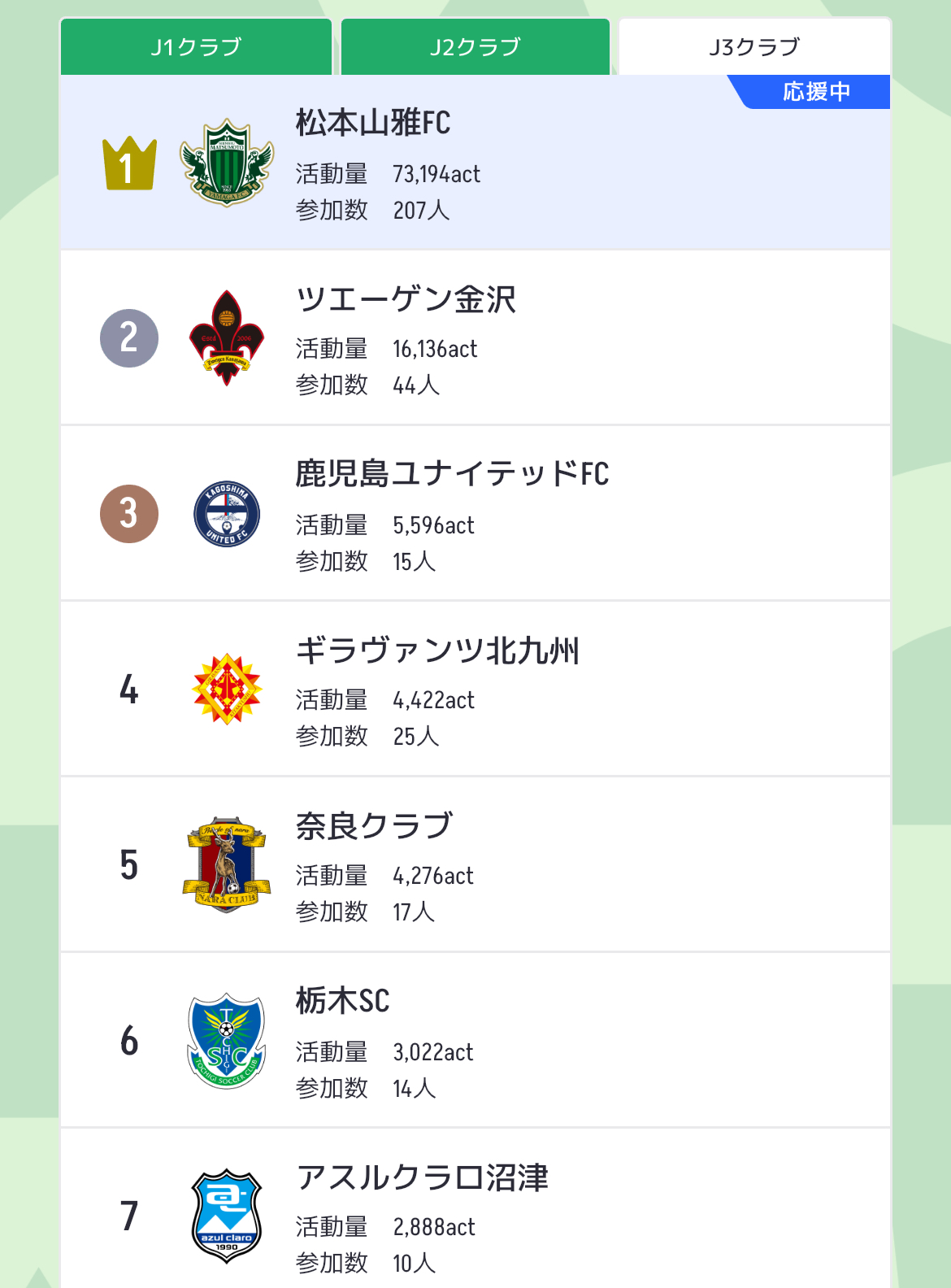This screenshot has width=951, height=1288.
Task: Open the 鹿児島ユナイテッドFC row
Action: pyautogui.click(x=475, y=513)
